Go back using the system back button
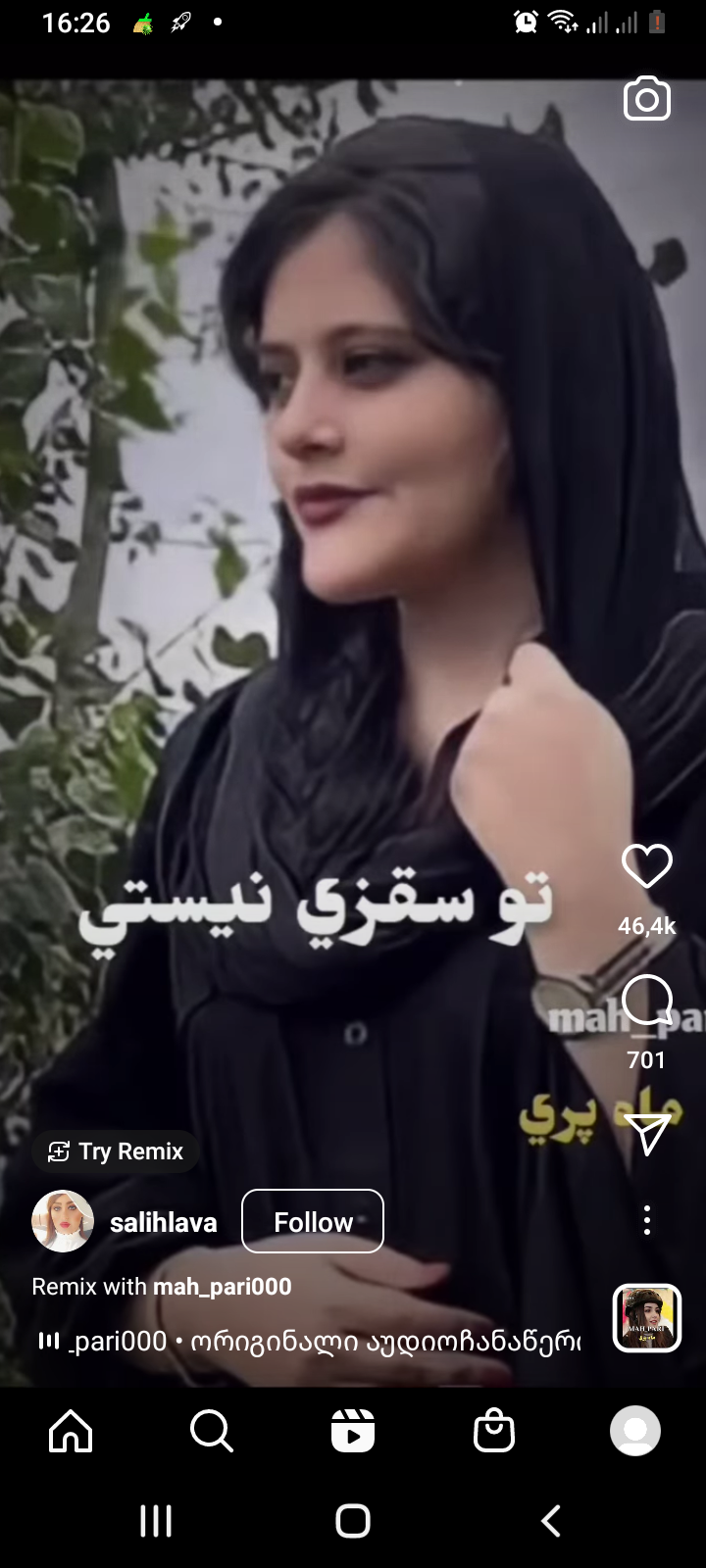This screenshot has width=706, height=1568. (x=551, y=1521)
